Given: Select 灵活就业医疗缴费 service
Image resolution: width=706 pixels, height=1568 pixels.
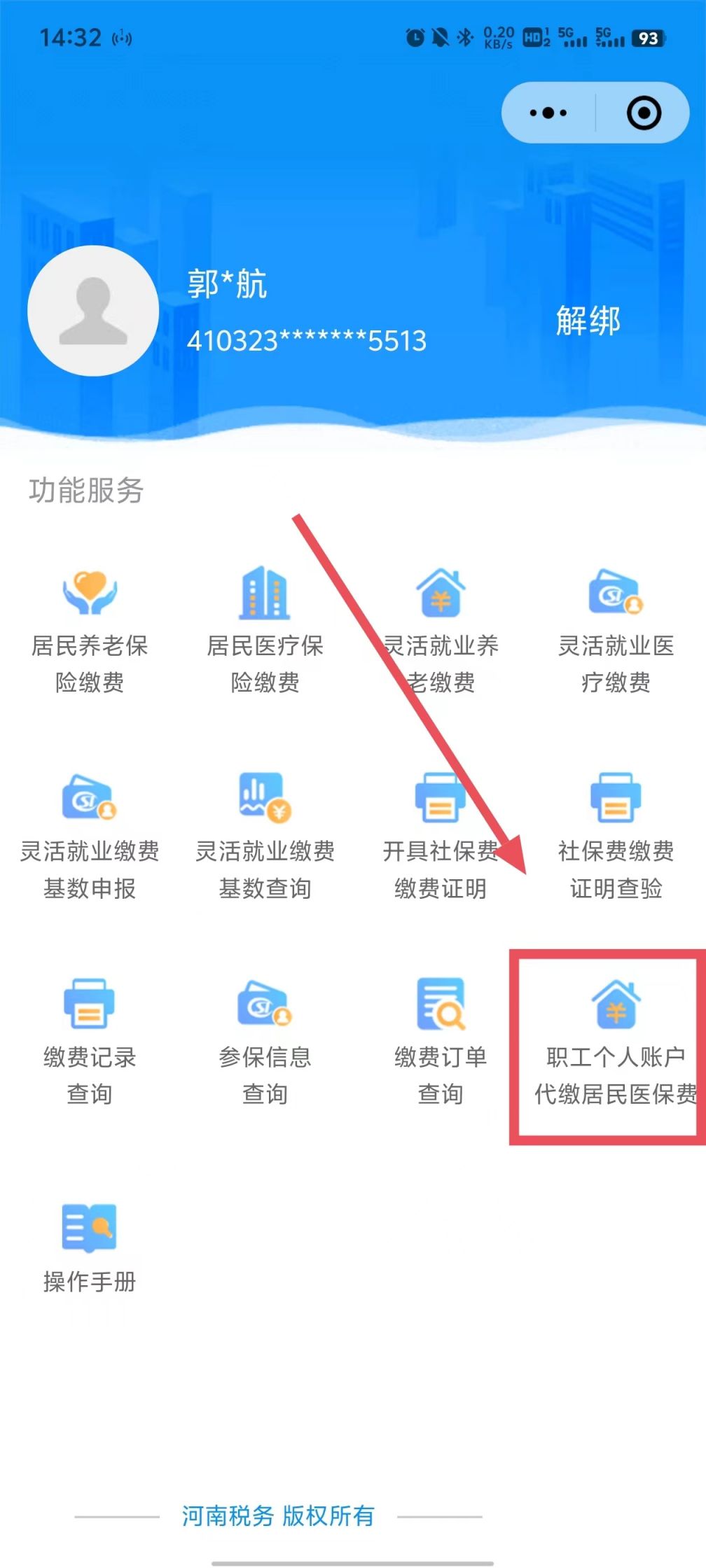Looking at the screenshot, I should pyautogui.click(x=615, y=630).
